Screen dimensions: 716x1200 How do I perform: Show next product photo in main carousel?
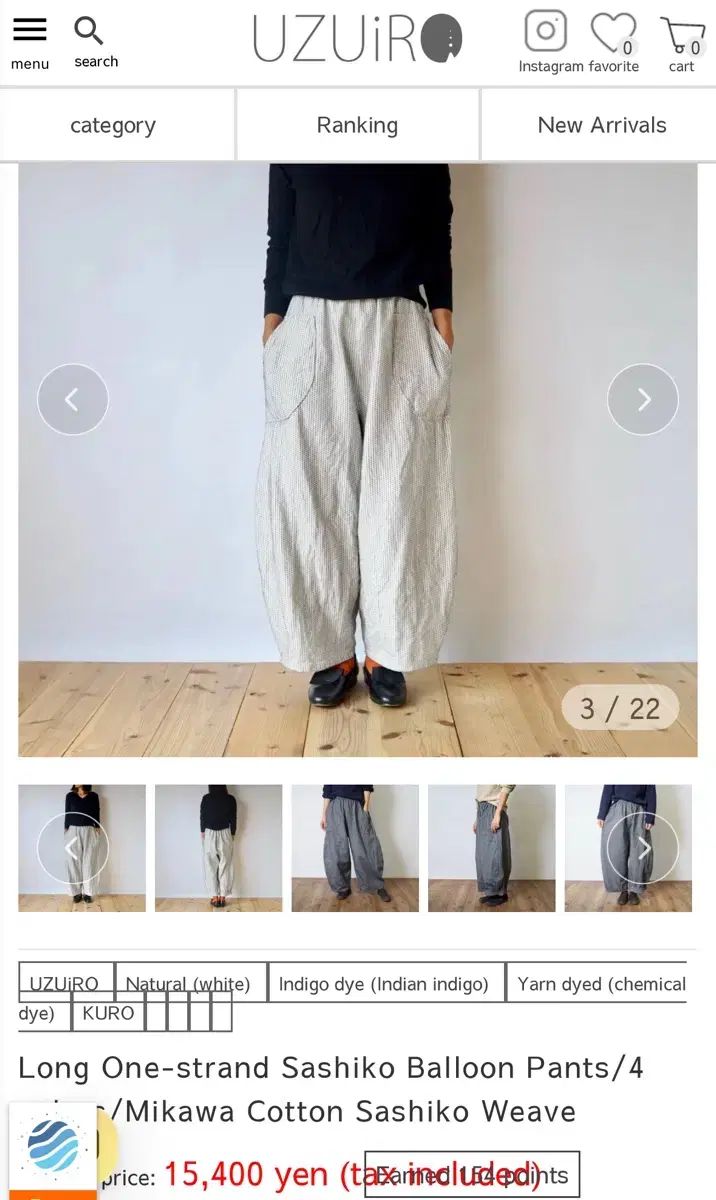point(643,400)
